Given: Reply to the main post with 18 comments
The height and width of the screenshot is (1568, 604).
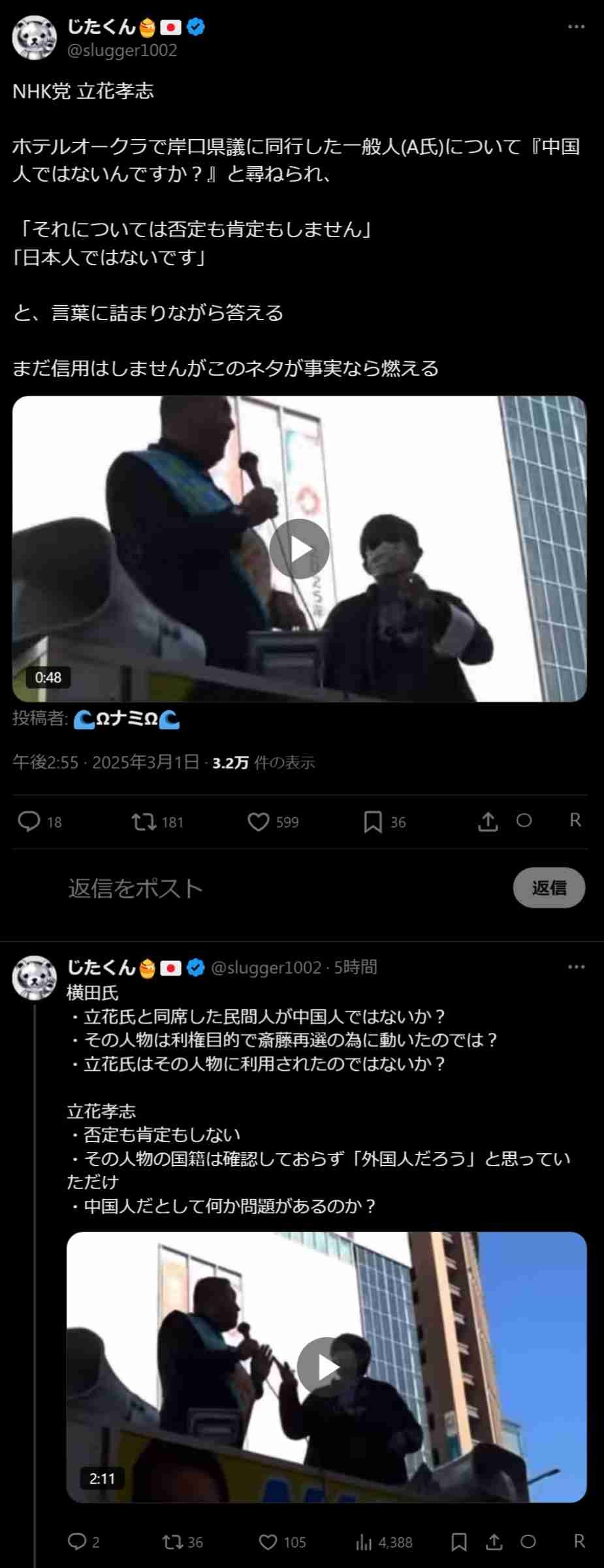Looking at the screenshot, I should tap(29, 821).
